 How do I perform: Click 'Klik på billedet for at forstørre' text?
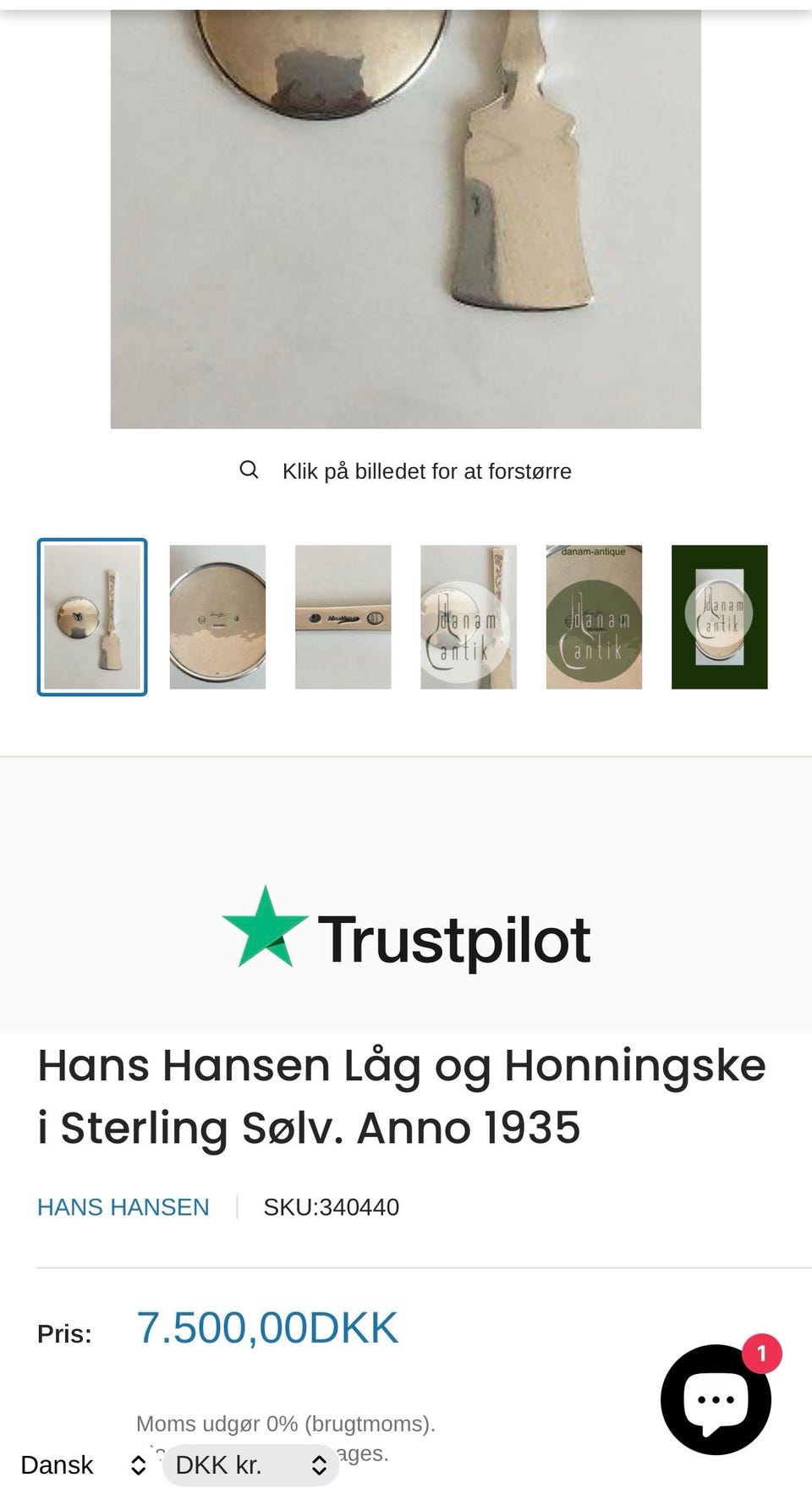tap(427, 470)
